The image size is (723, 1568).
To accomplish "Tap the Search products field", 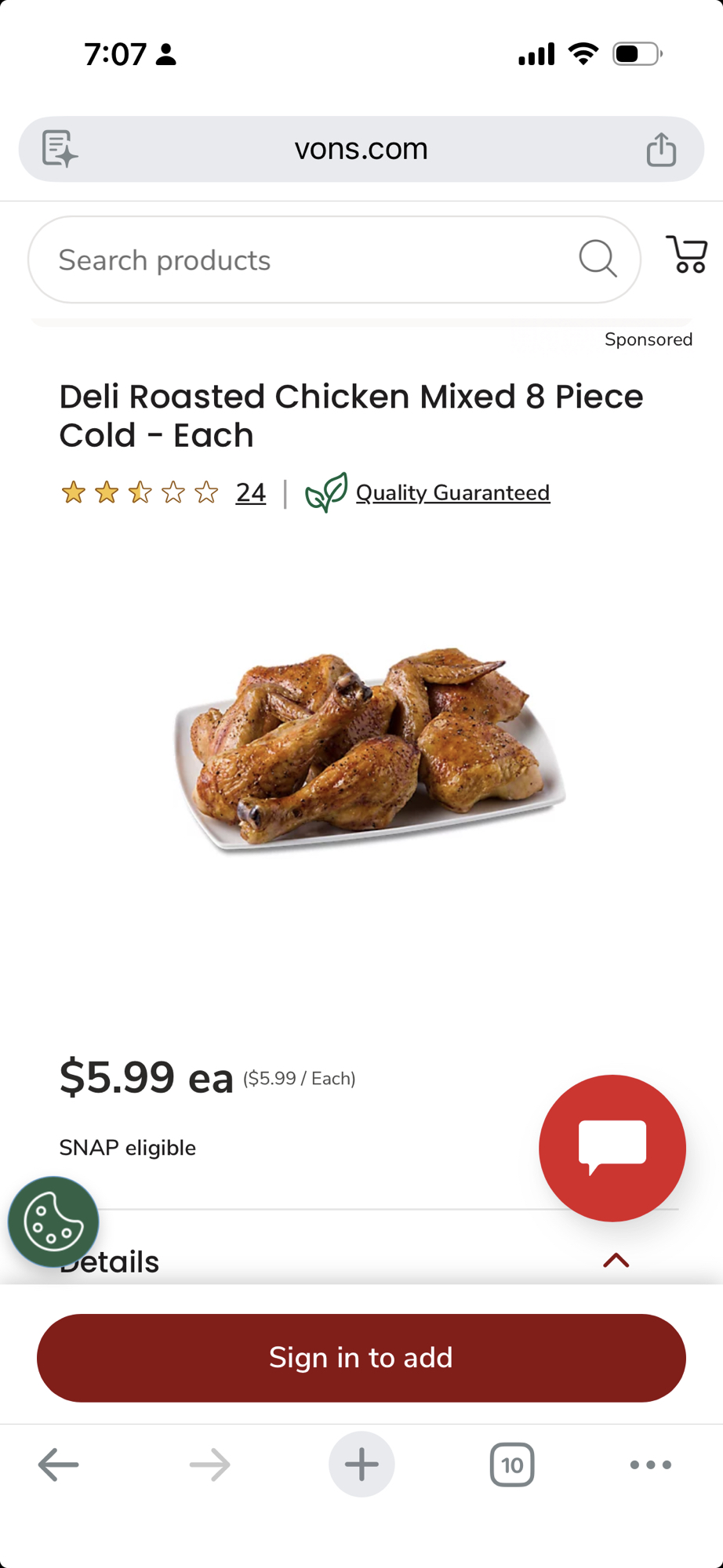I will point(314,260).
